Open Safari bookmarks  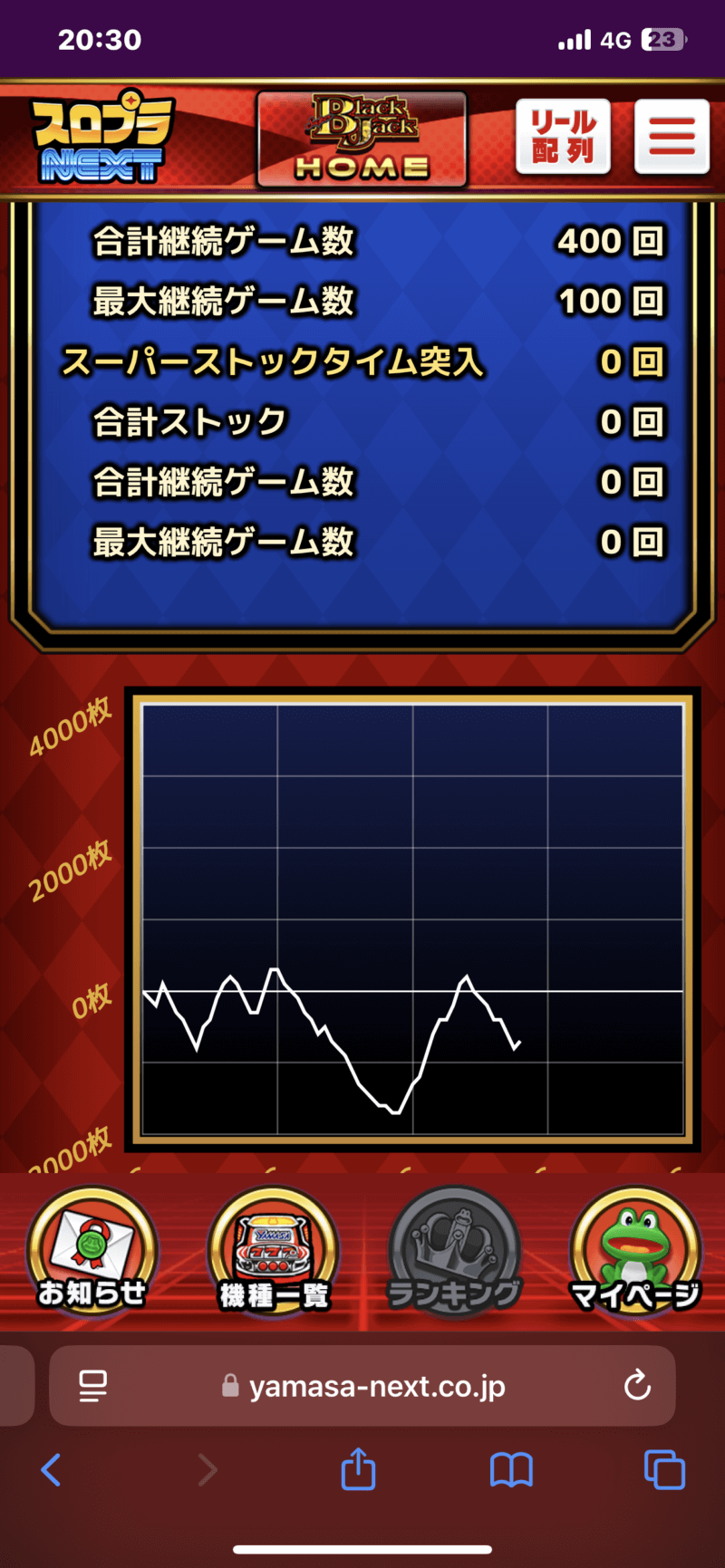[x=511, y=1469]
